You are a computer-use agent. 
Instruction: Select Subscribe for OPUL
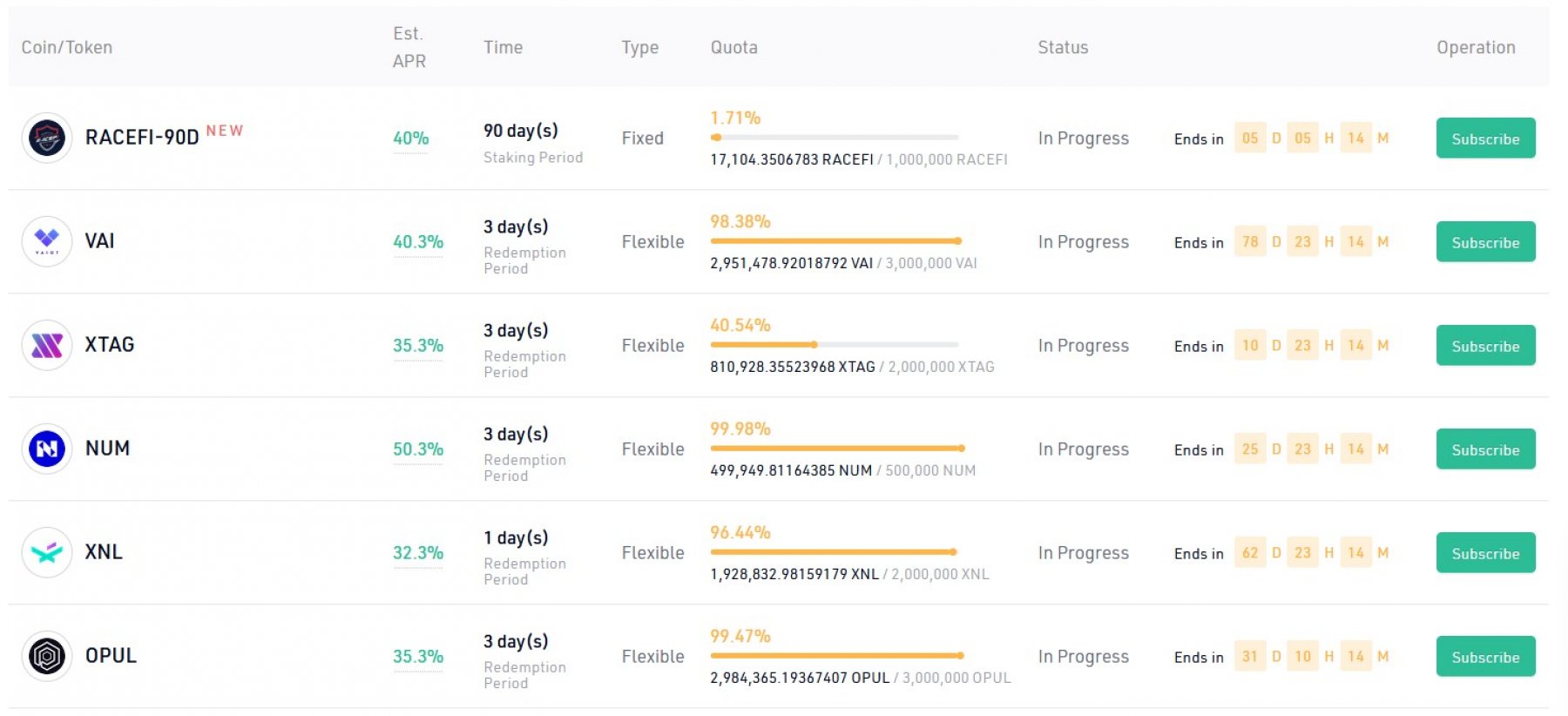click(1485, 657)
